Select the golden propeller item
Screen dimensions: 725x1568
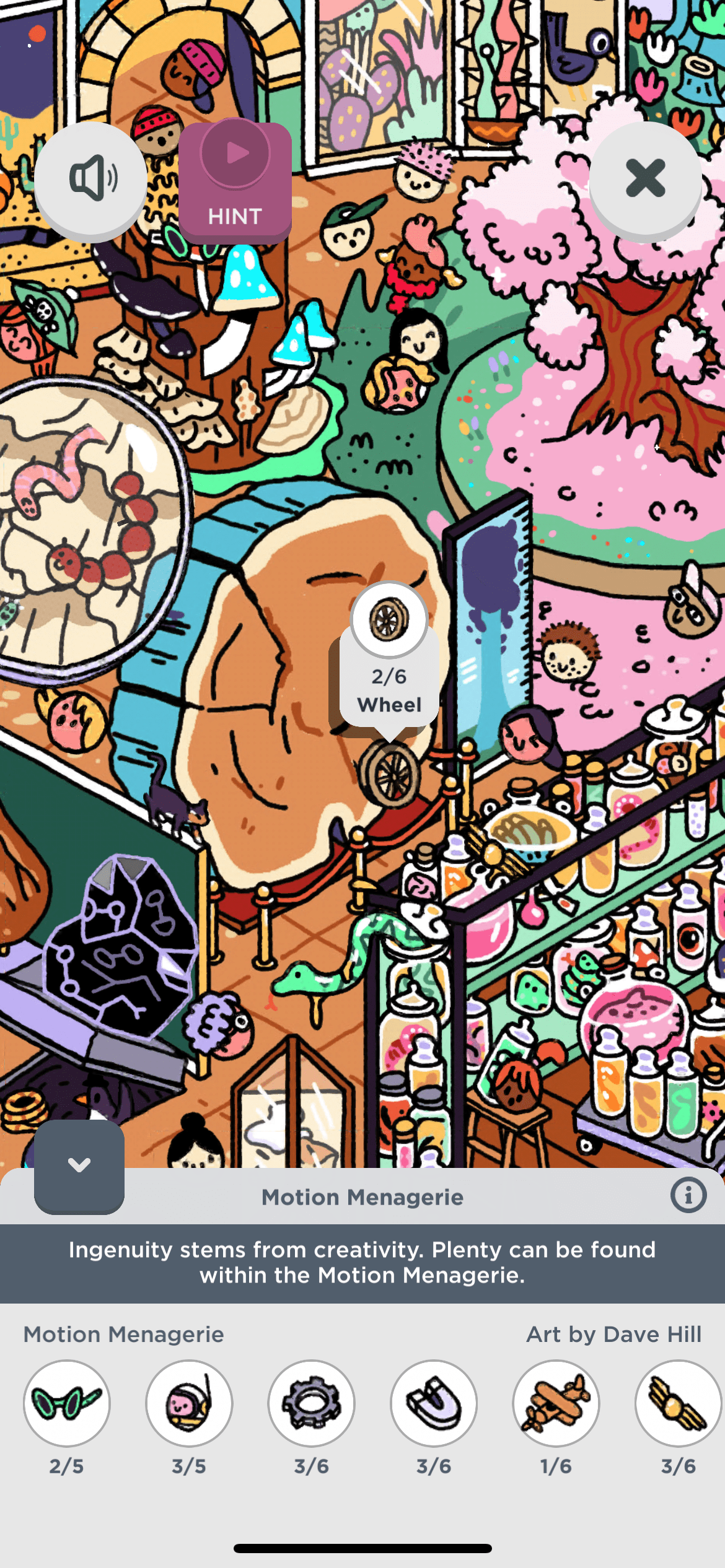[x=677, y=1403]
